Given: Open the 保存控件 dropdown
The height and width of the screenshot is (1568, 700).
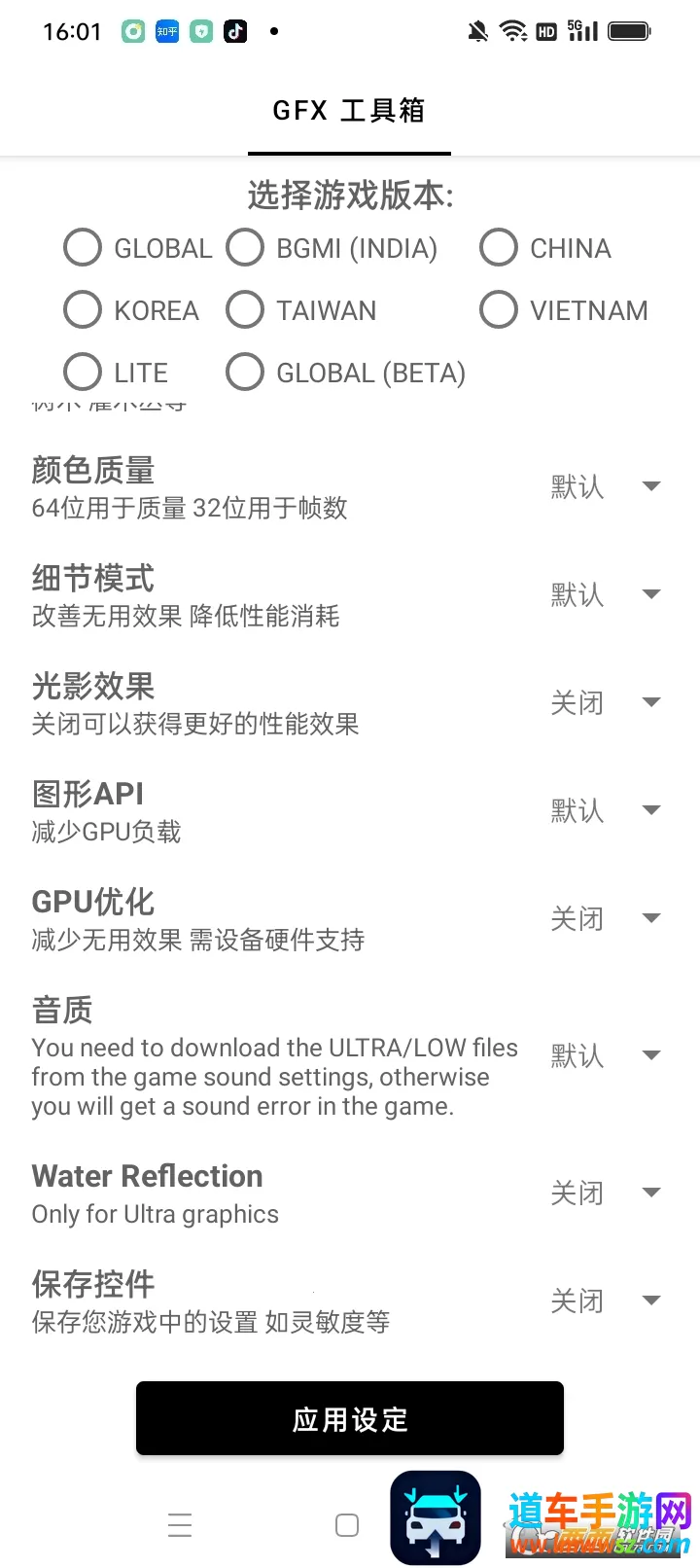Looking at the screenshot, I should [605, 1301].
